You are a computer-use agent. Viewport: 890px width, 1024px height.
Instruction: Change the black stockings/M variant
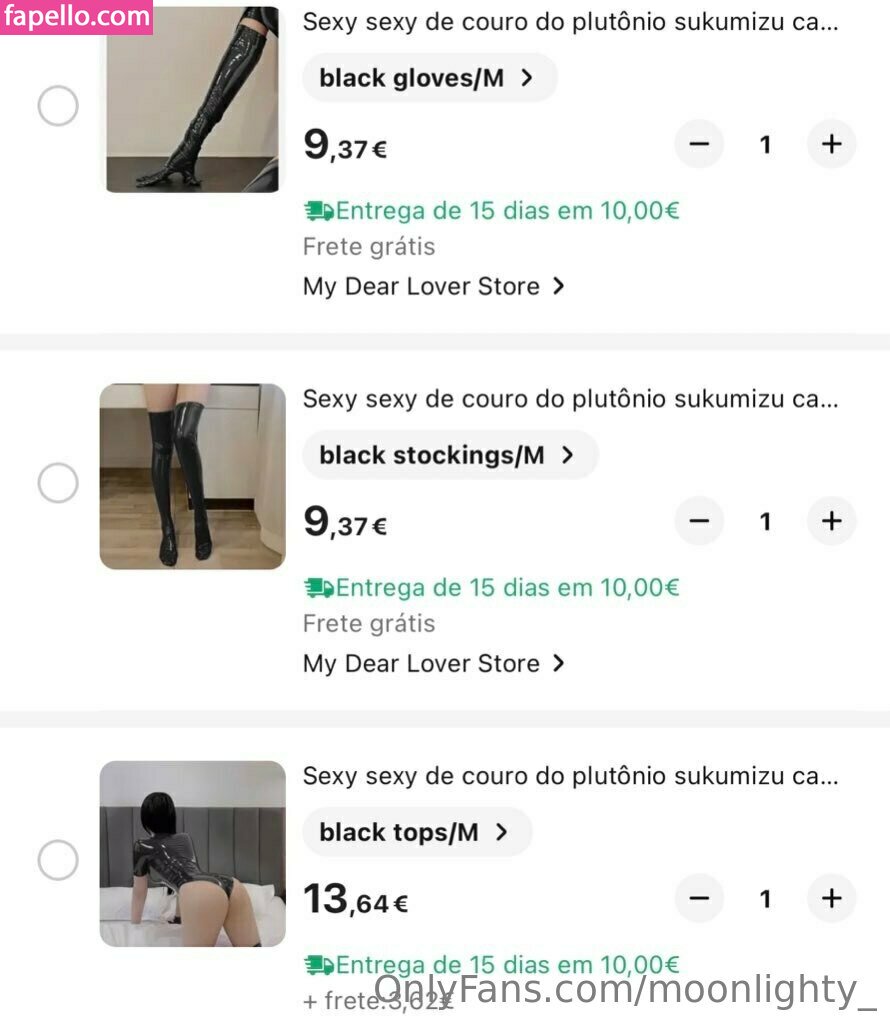pyautogui.click(x=449, y=455)
